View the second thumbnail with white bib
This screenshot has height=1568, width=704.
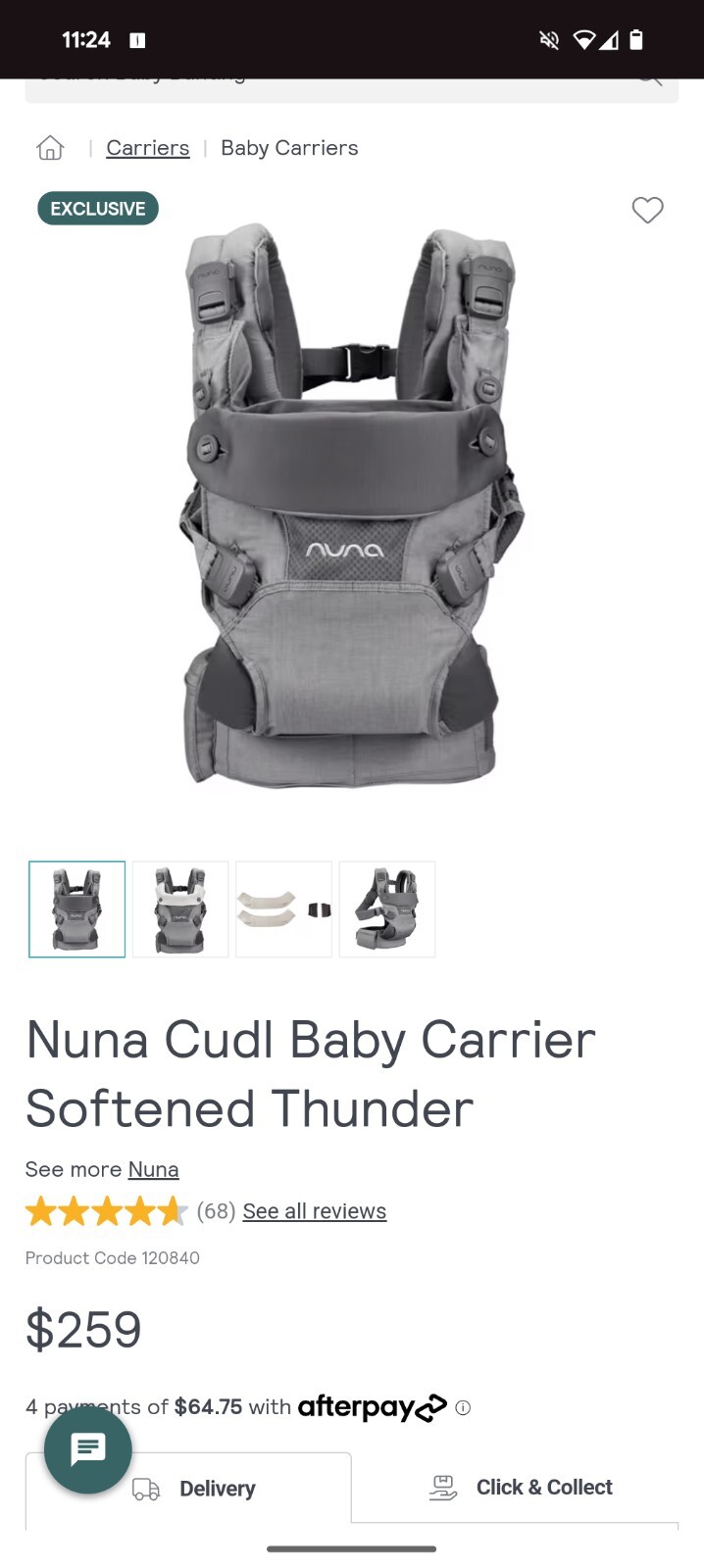[180, 909]
